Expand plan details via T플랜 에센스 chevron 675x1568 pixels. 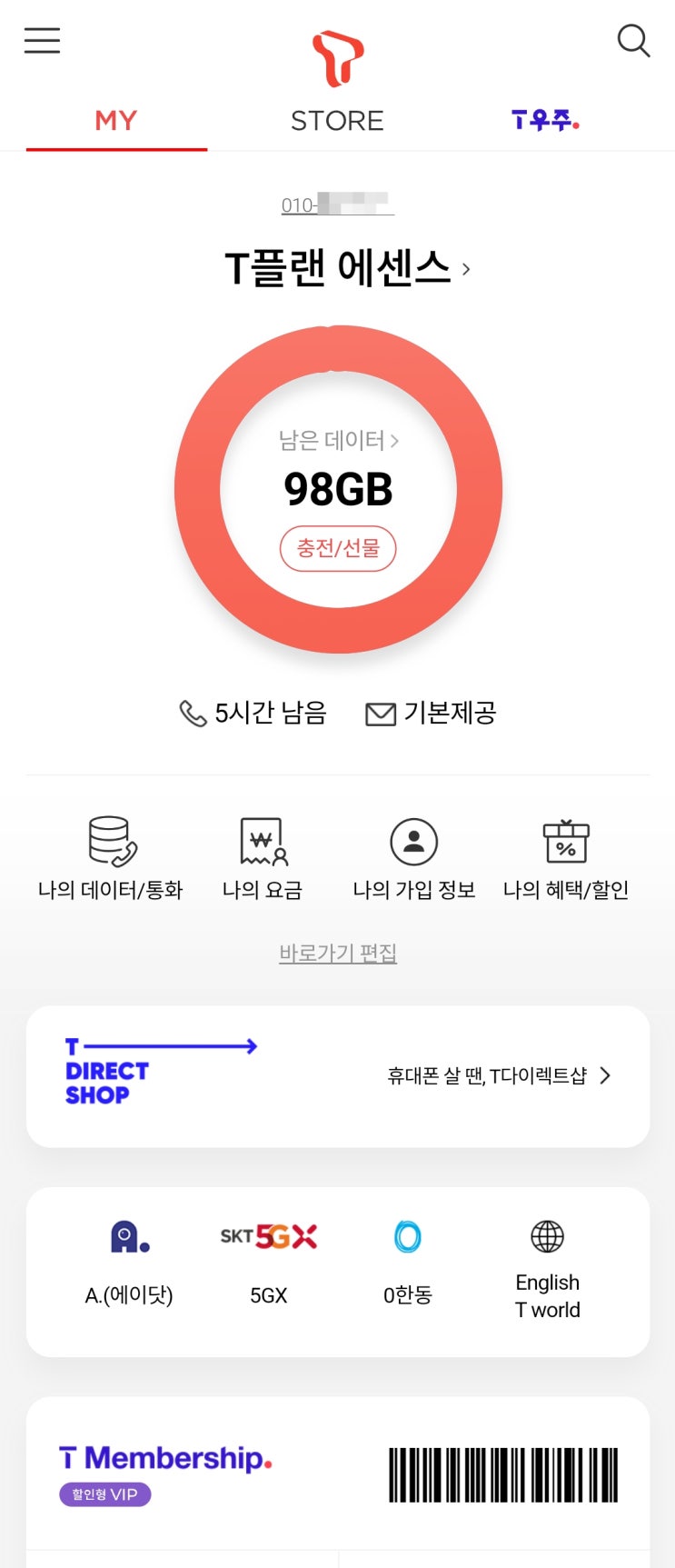pyautogui.click(x=467, y=268)
